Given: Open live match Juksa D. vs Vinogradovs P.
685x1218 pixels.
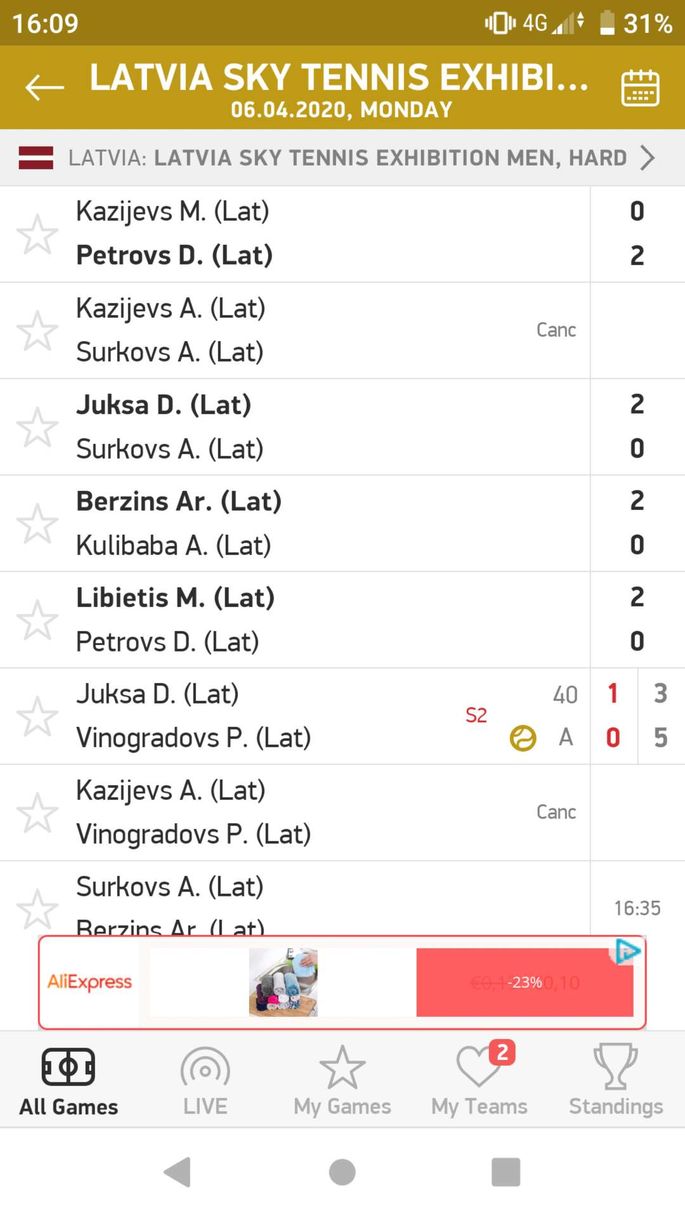Looking at the screenshot, I should (x=342, y=716).
